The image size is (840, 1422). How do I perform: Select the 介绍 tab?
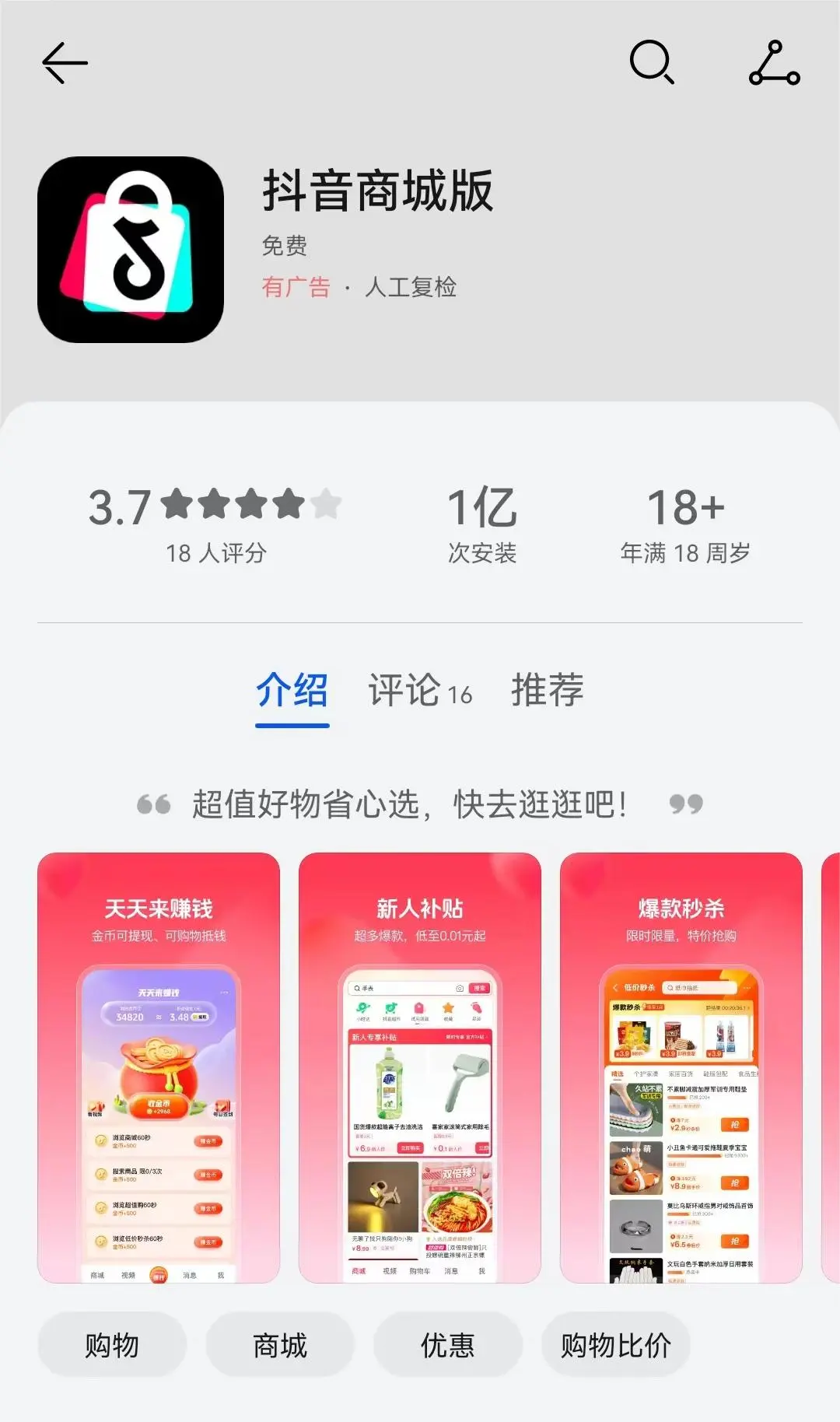[291, 691]
